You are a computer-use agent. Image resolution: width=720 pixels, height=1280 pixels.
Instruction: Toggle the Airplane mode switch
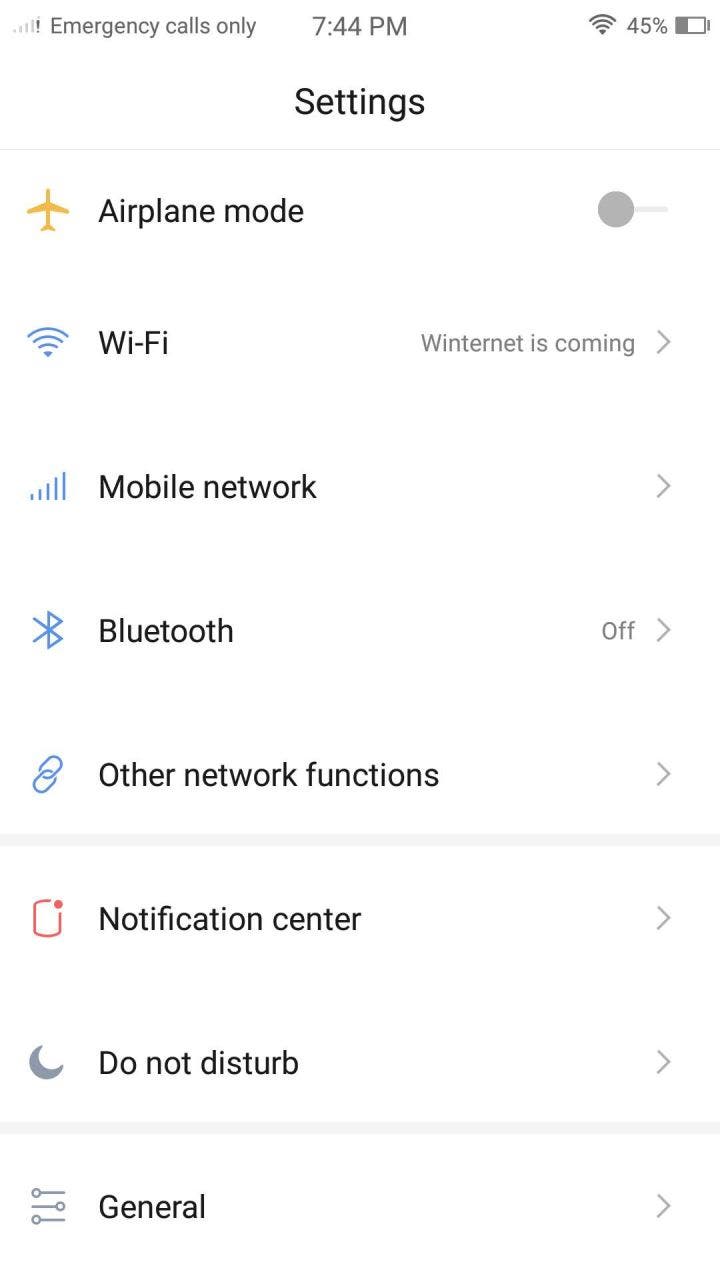coord(632,210)
